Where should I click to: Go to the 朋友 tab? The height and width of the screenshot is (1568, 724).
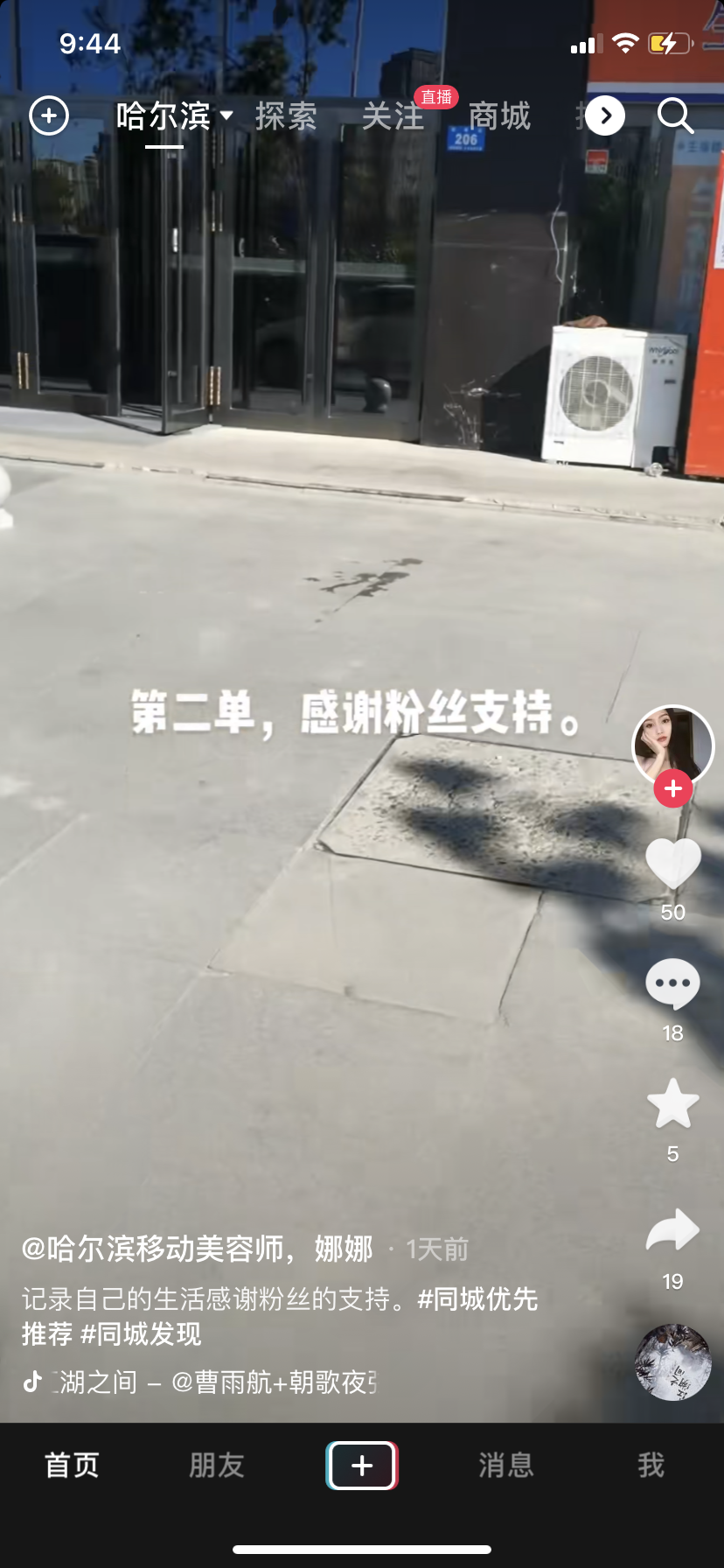pyautogui.click(x=217, y=1465)
